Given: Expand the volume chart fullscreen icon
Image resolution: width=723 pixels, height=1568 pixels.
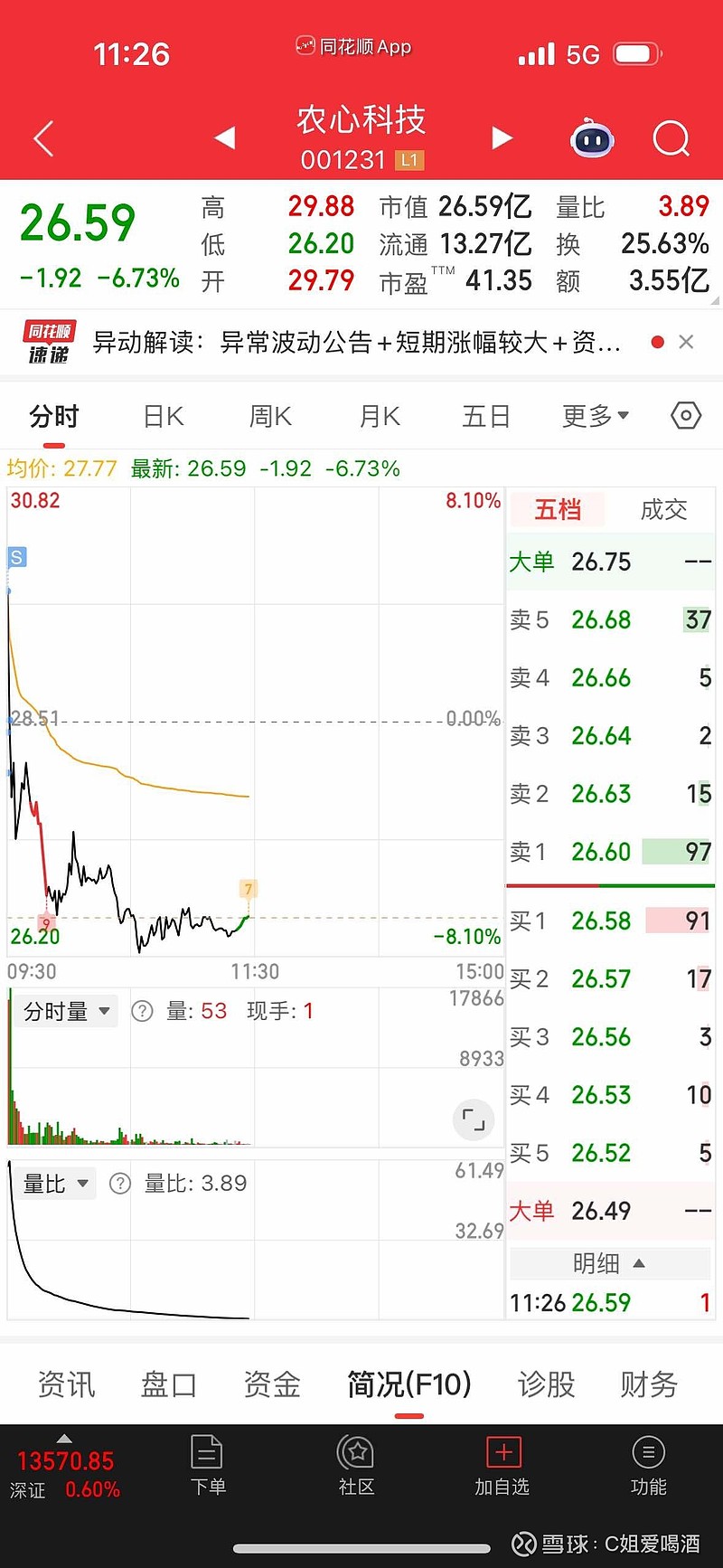Looking at the screenshot, I should click(473, 1119).
